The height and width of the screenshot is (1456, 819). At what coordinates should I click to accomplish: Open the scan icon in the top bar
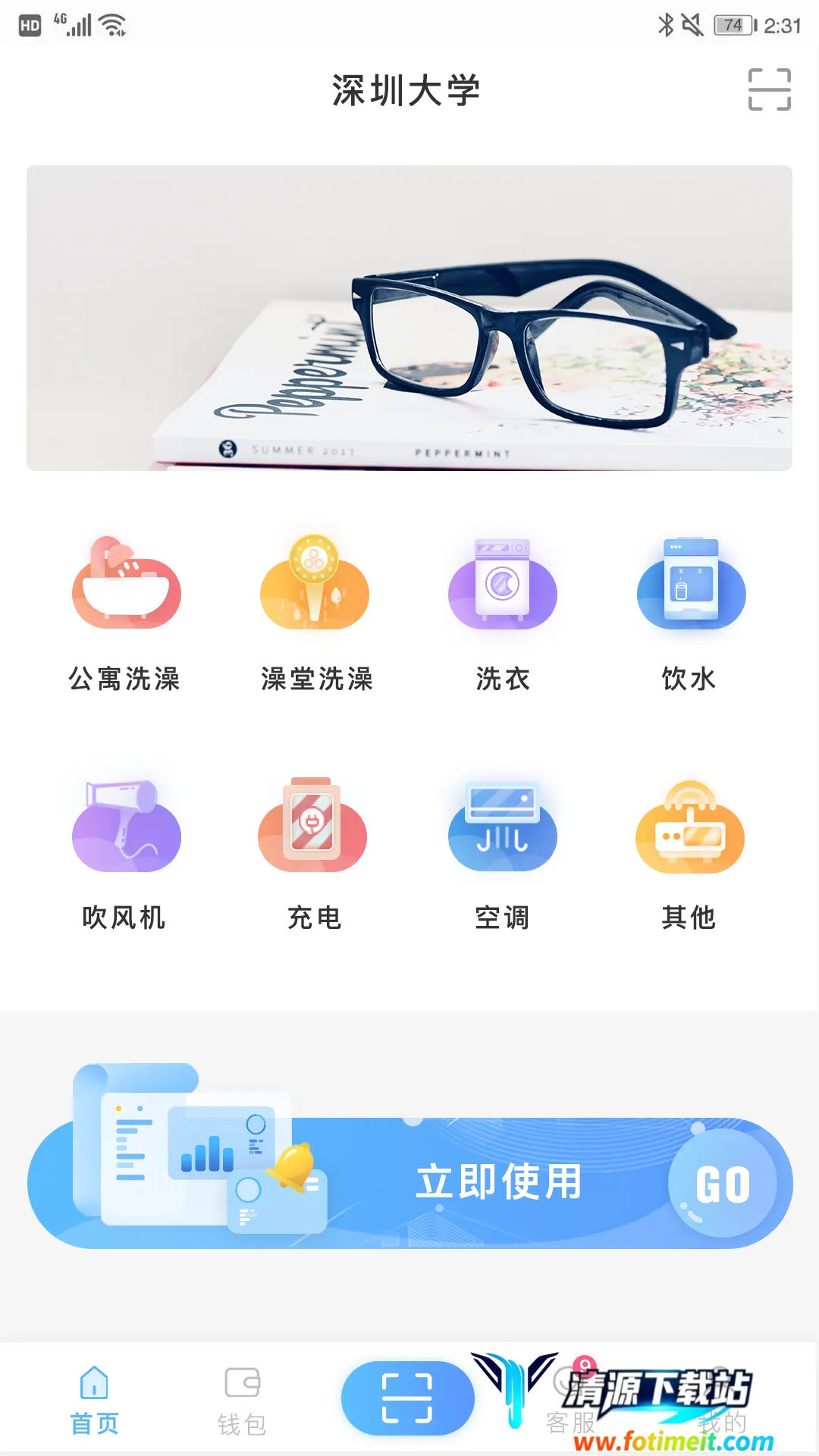pos(769,89)
